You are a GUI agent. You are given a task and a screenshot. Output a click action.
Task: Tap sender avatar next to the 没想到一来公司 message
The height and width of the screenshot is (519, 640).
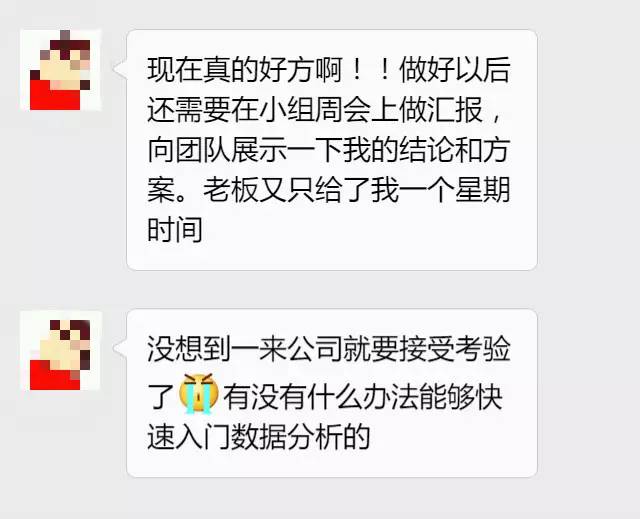61,350
